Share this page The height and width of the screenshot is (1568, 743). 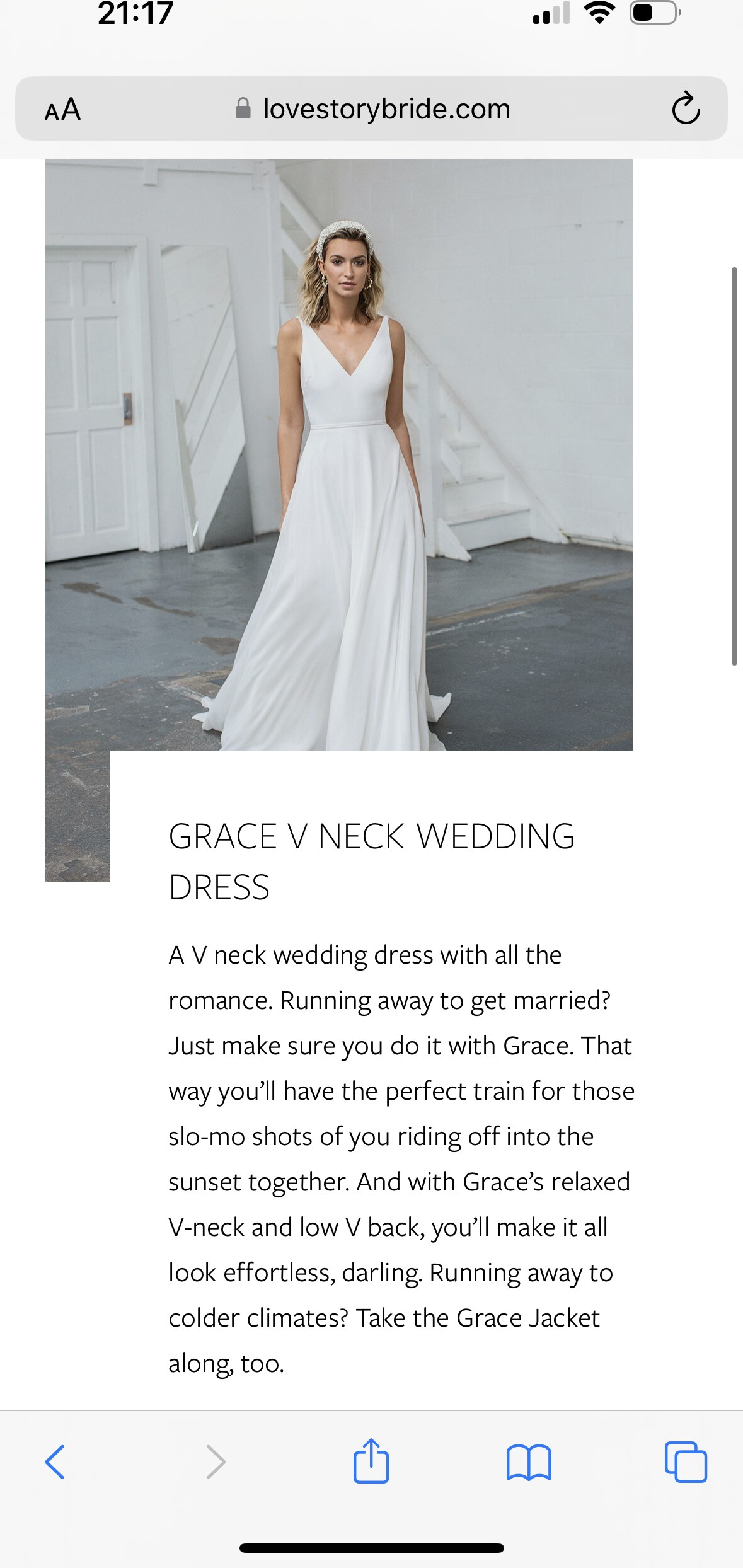coord(371,1460)
